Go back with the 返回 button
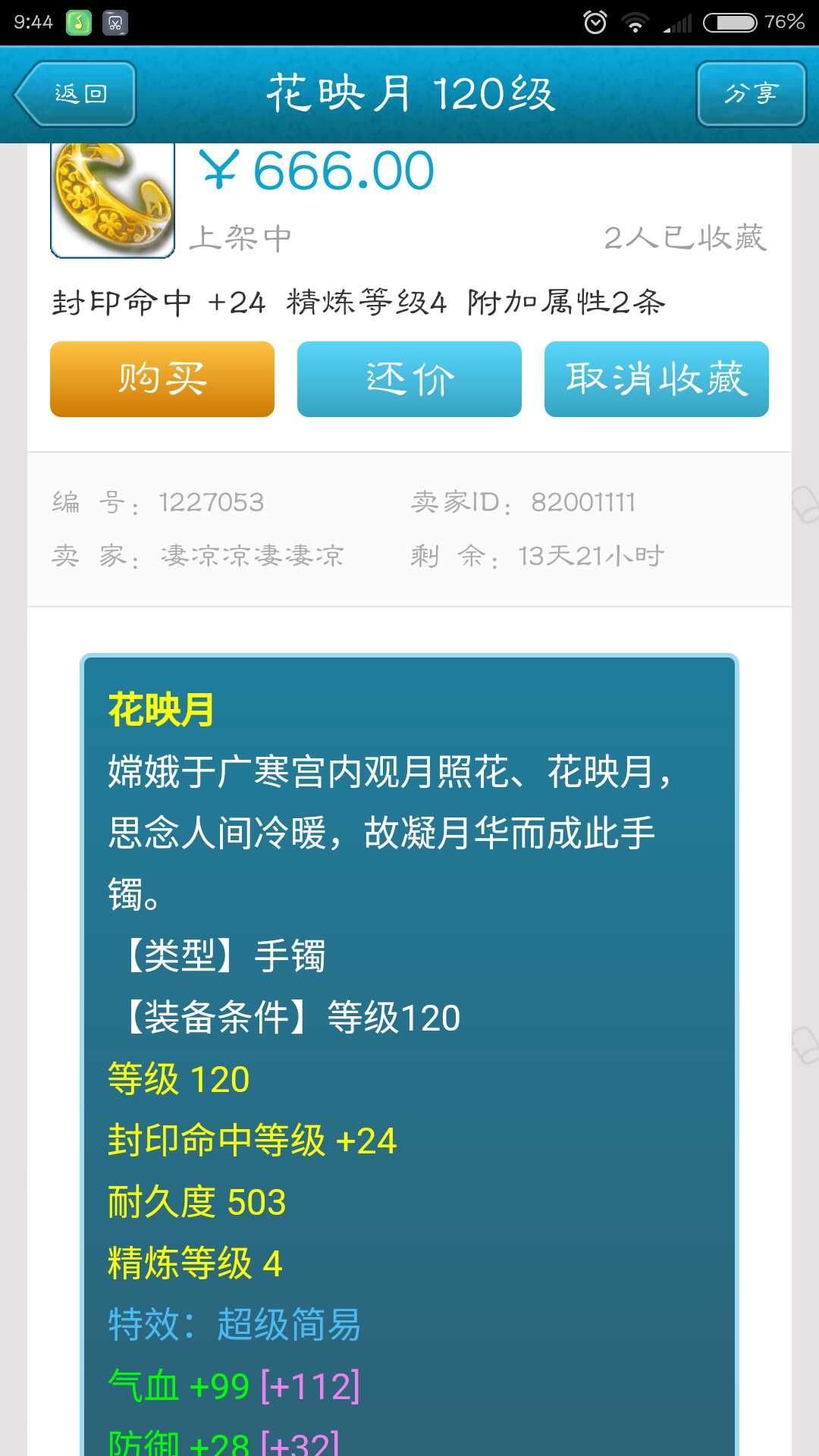The height and width of the screenshot is (1456, 819). (x=76, y=93)
